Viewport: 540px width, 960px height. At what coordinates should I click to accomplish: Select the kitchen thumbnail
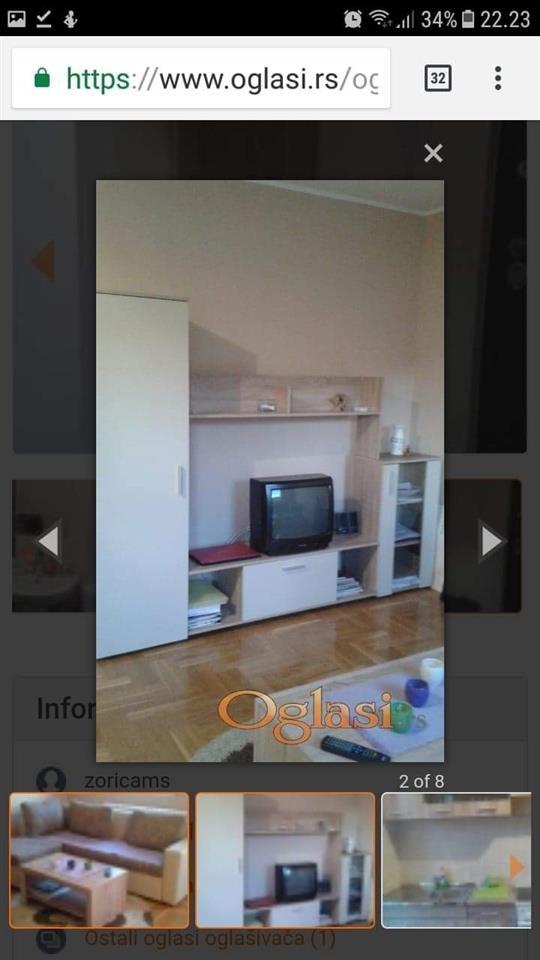(x=456, y=860)
